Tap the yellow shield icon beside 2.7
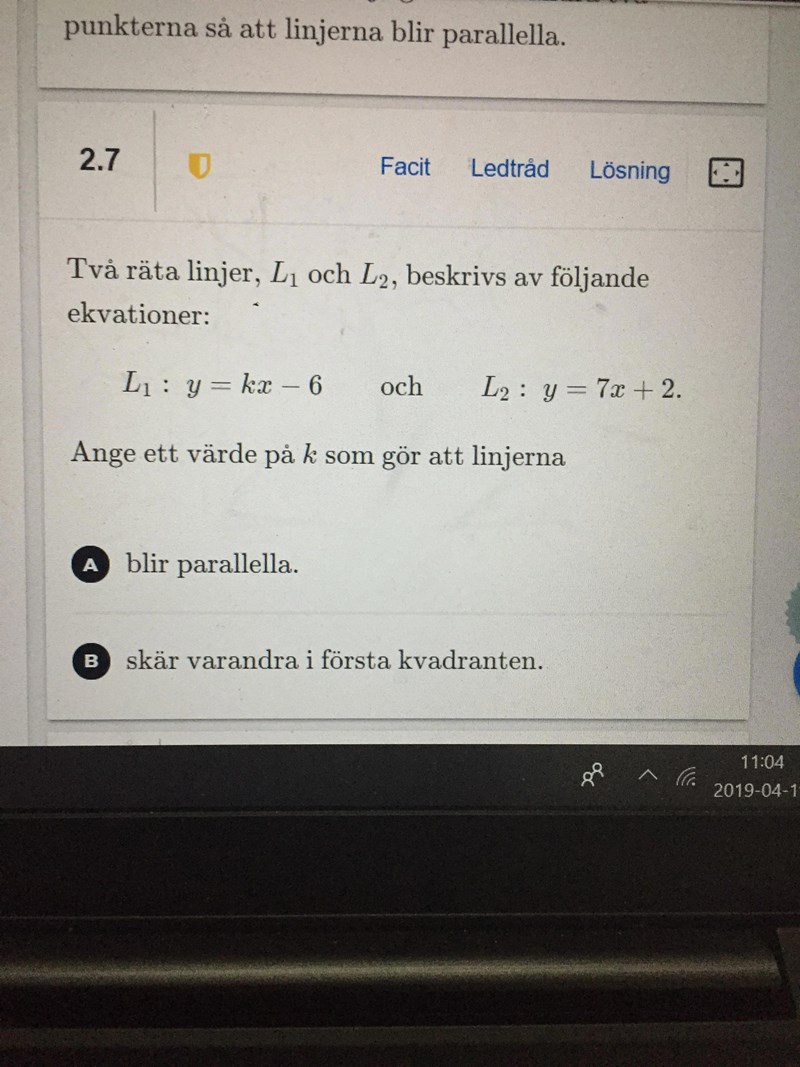 click(200, 166)
